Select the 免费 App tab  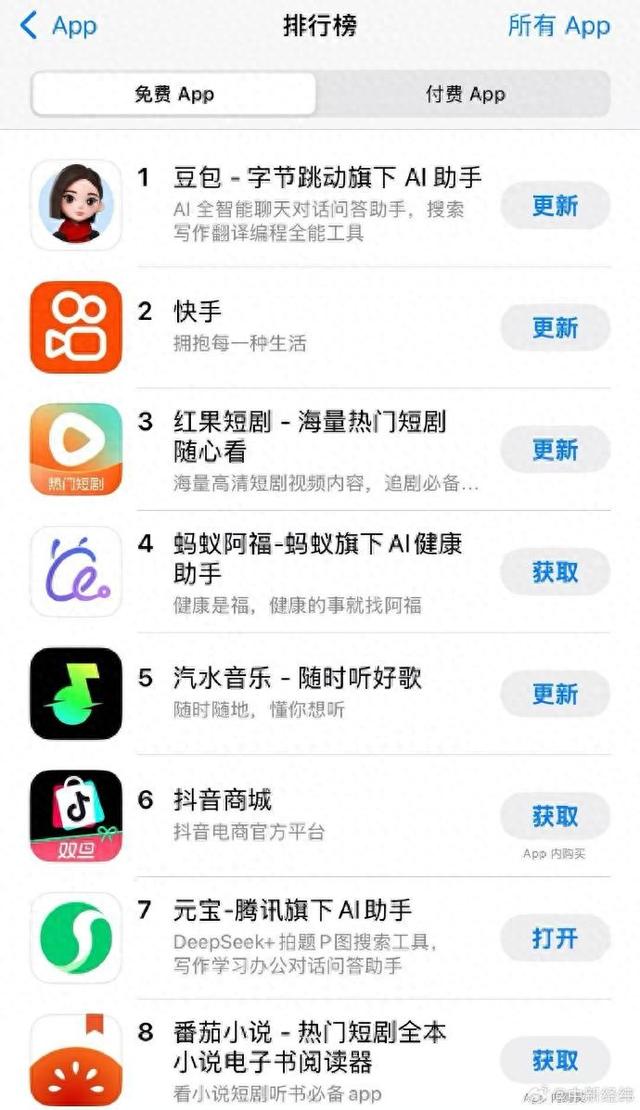coord(174,94)
